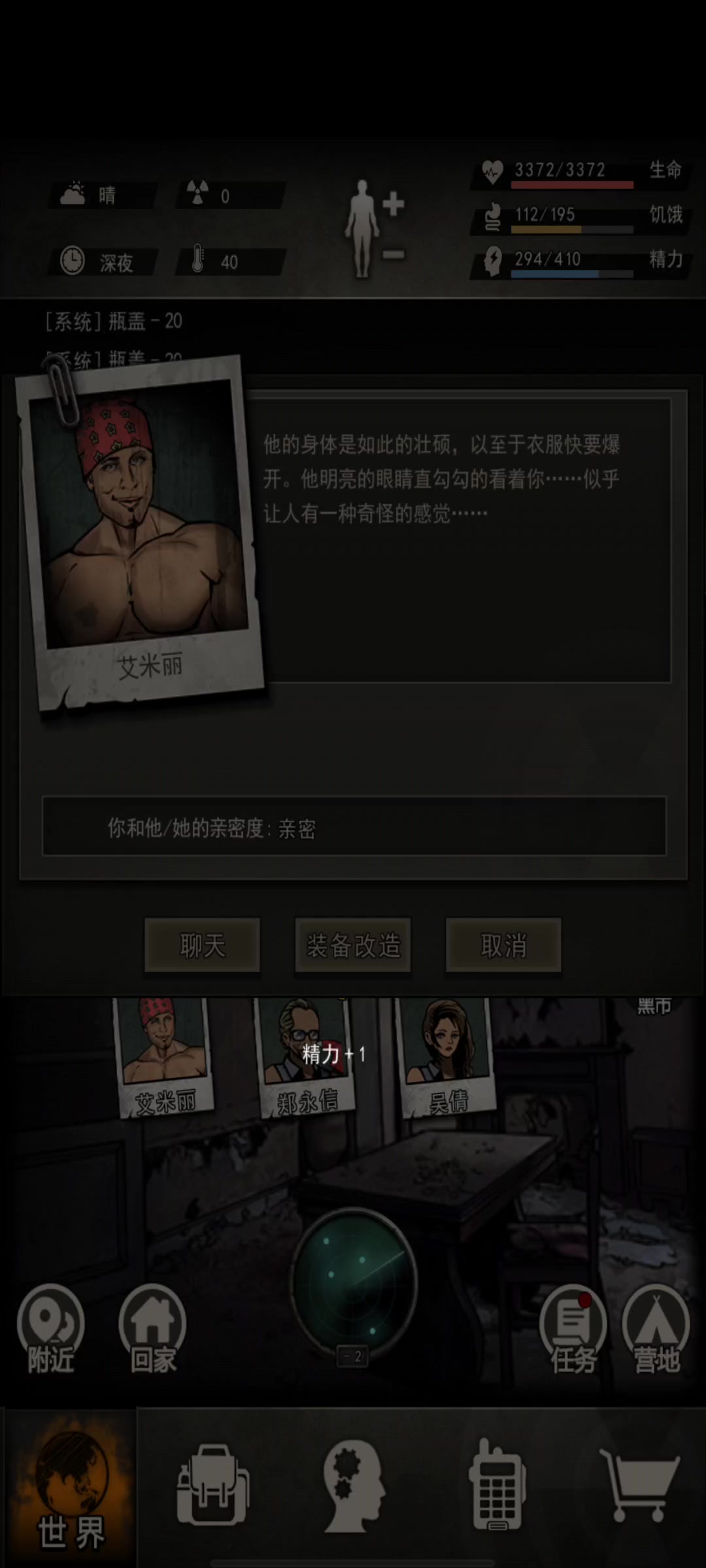
Task: Dismiss the dialog with 取消
Action: 503,945
